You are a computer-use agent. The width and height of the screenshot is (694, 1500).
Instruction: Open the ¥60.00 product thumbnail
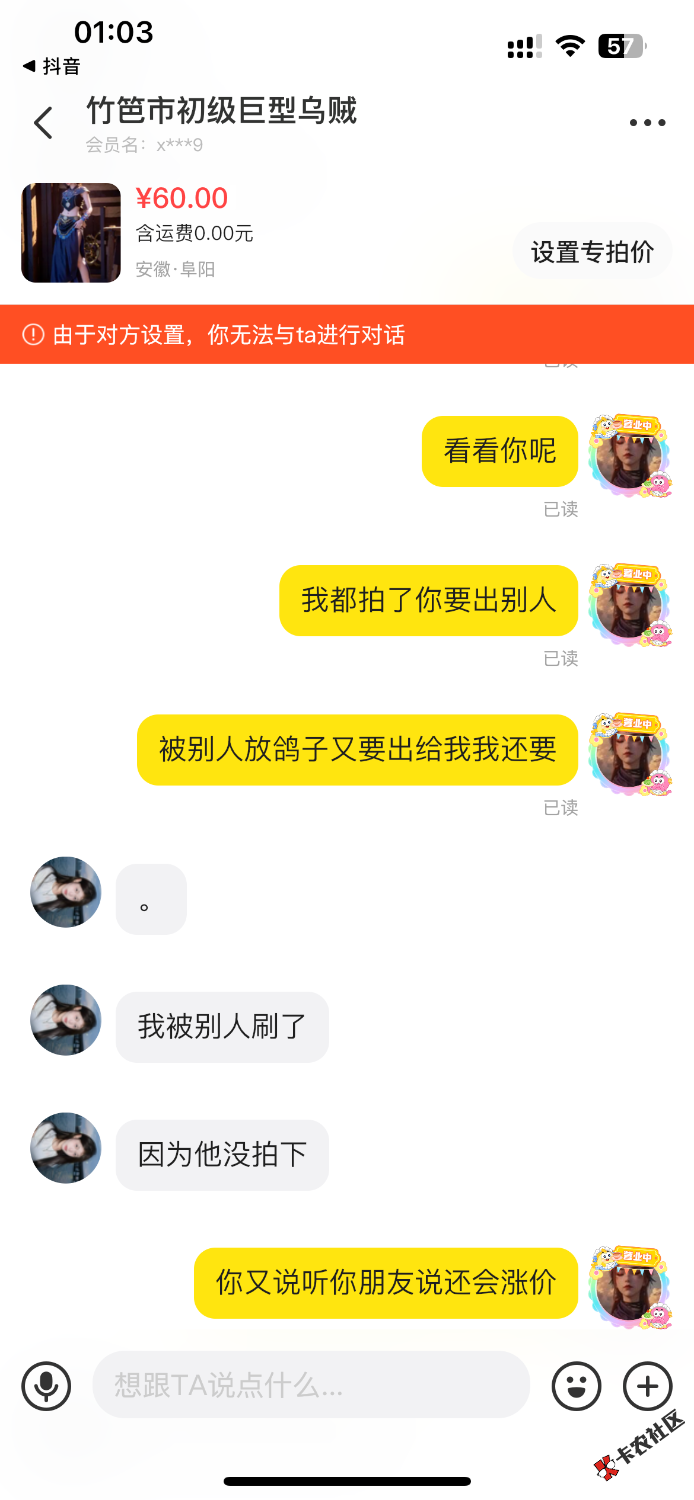(71, 233)
